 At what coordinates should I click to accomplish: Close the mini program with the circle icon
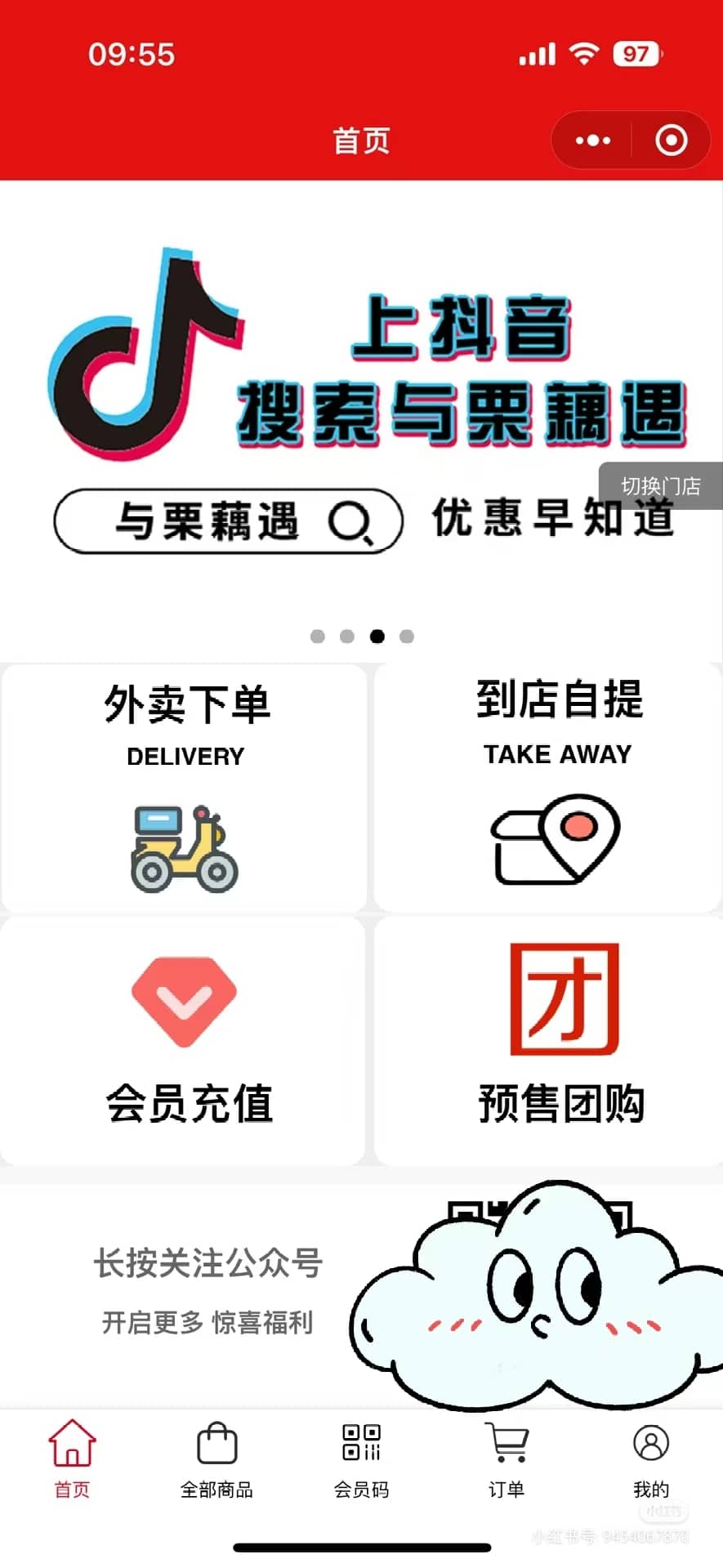[672, 141]
